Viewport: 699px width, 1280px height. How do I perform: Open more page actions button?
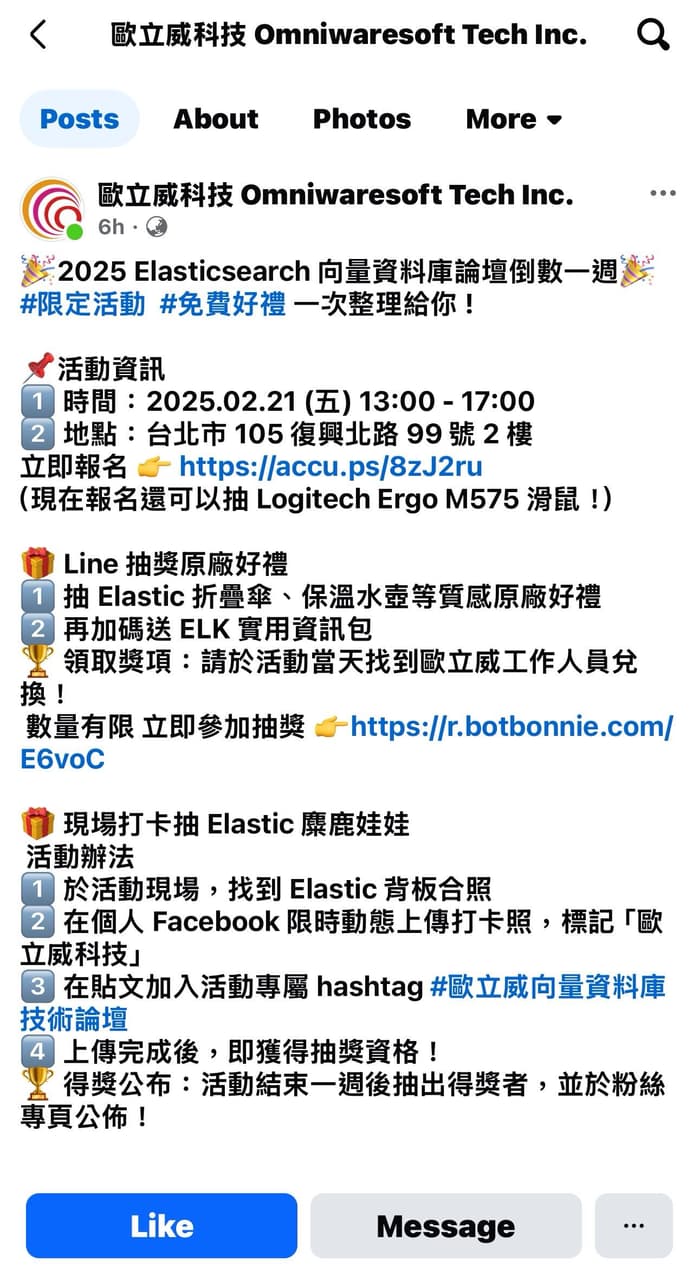pyautogui.click(x=633, y=1226)
